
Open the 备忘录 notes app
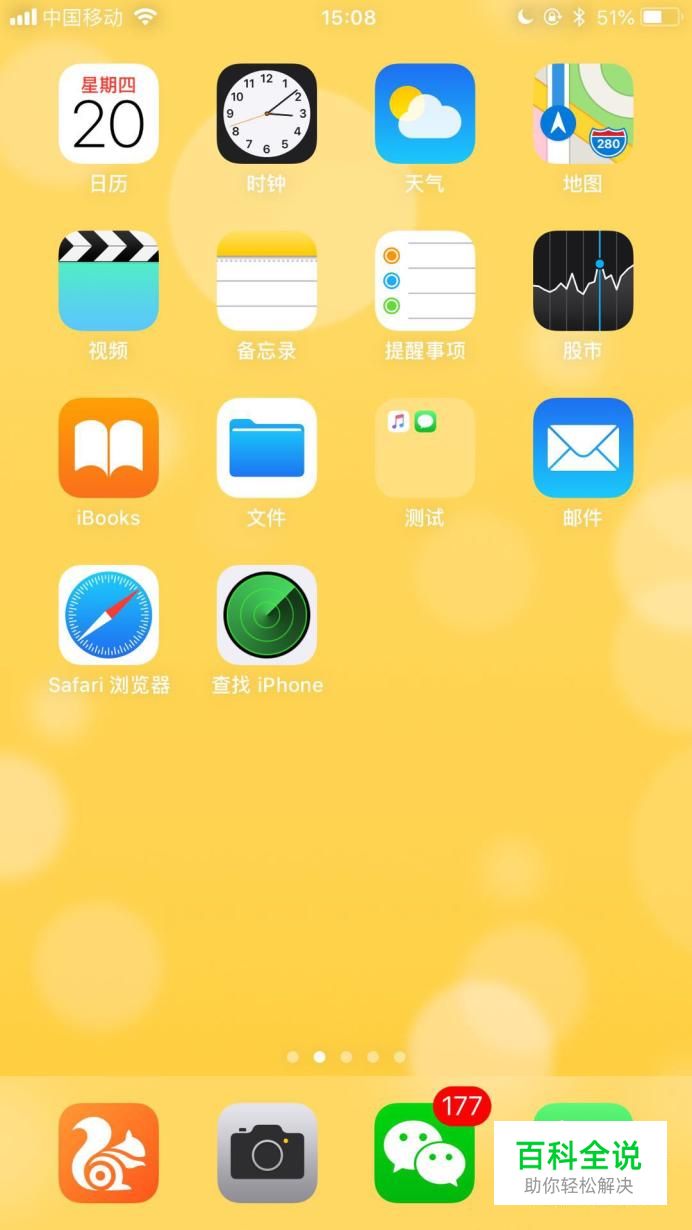coord(266,281)
